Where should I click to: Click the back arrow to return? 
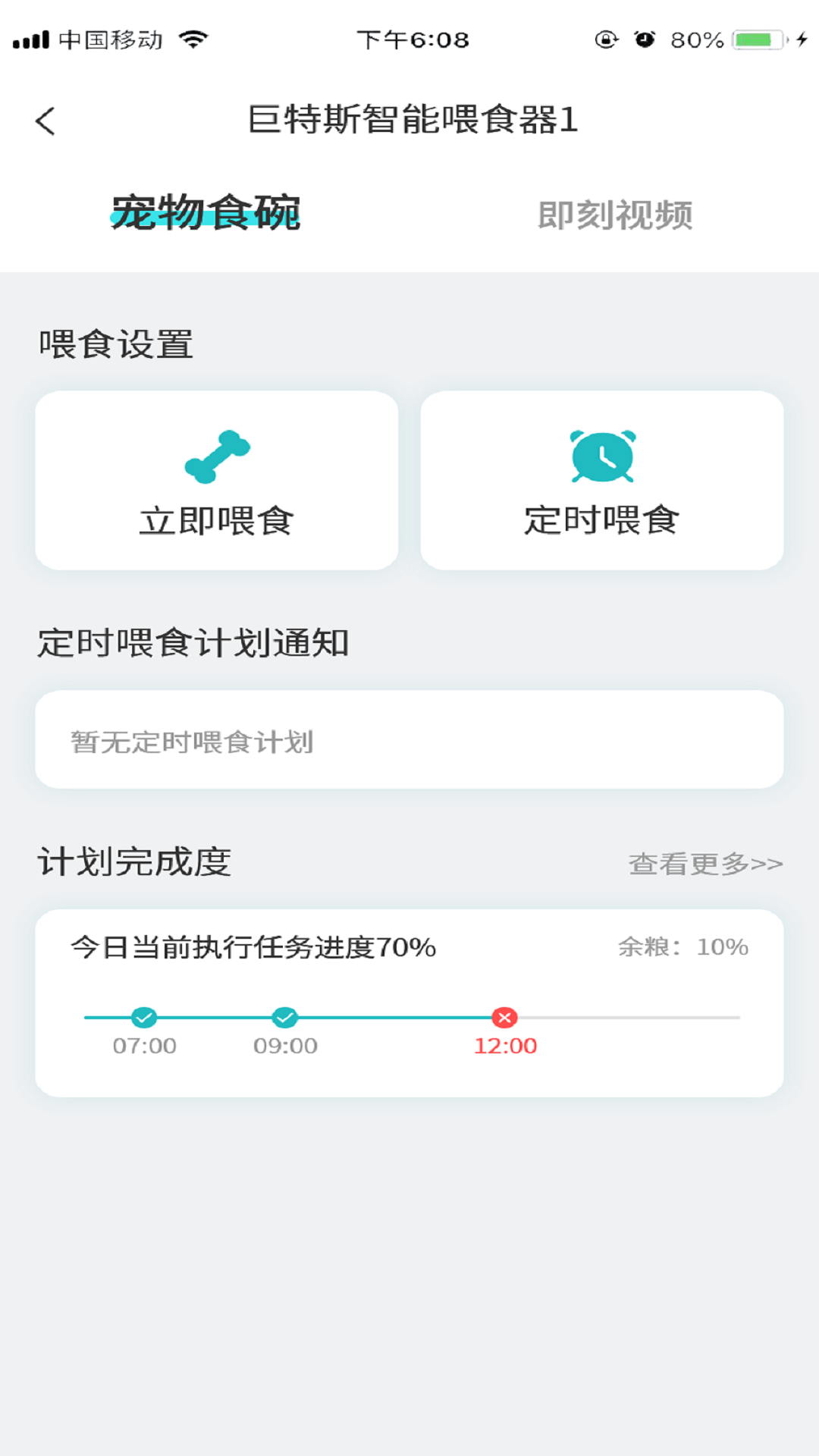coord(45,120)
